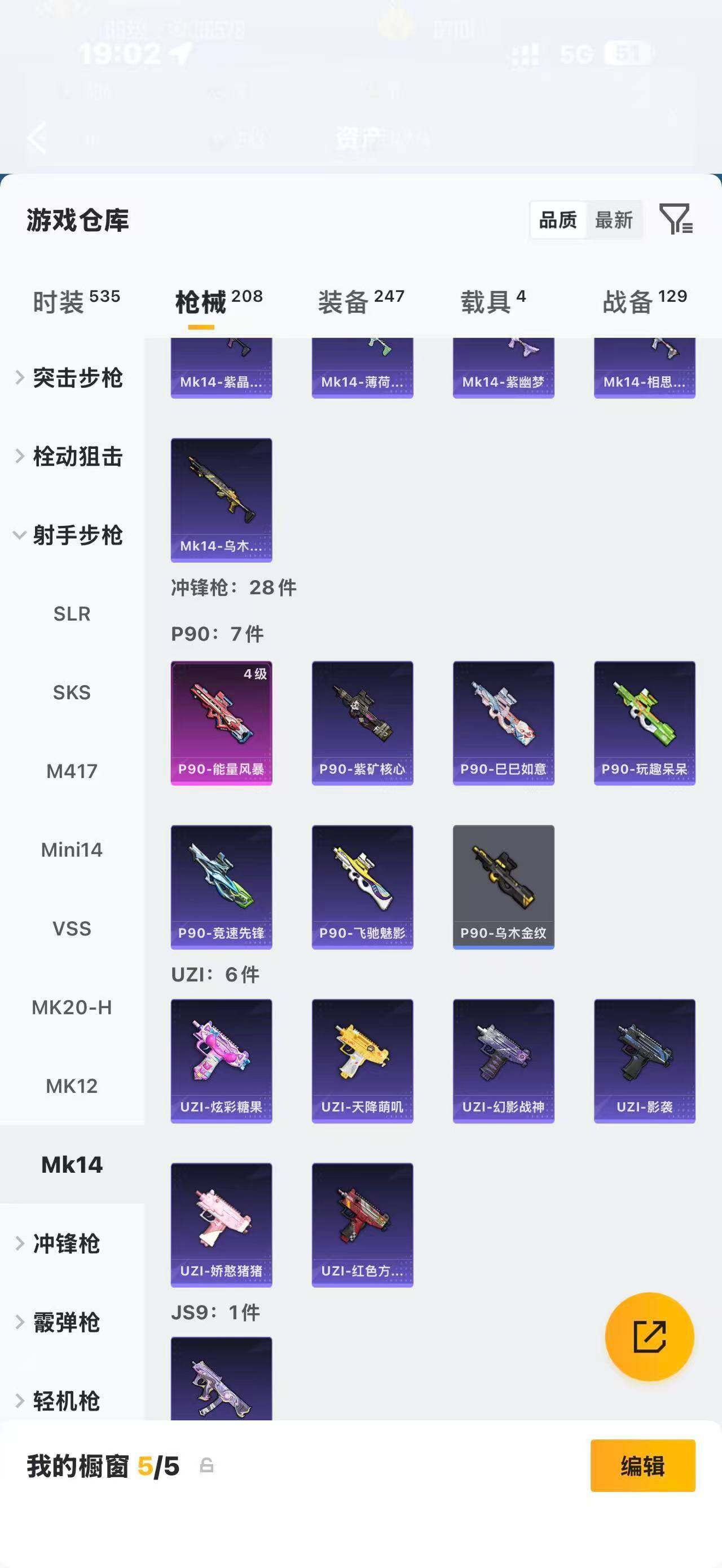Open the P90-能量风暴 skin

coord(222,723)
